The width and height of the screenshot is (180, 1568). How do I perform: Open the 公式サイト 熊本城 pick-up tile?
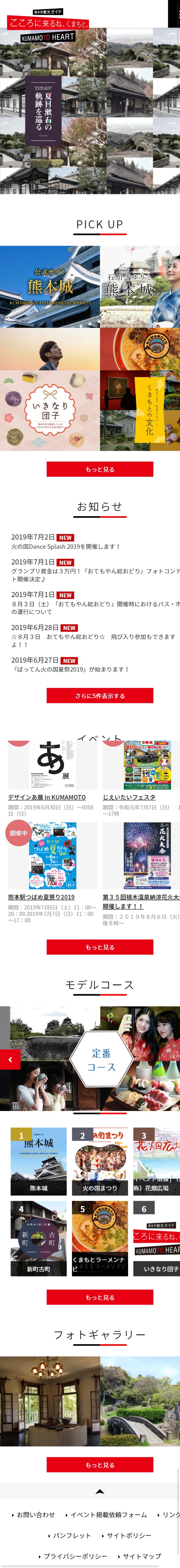pos(49,287)
